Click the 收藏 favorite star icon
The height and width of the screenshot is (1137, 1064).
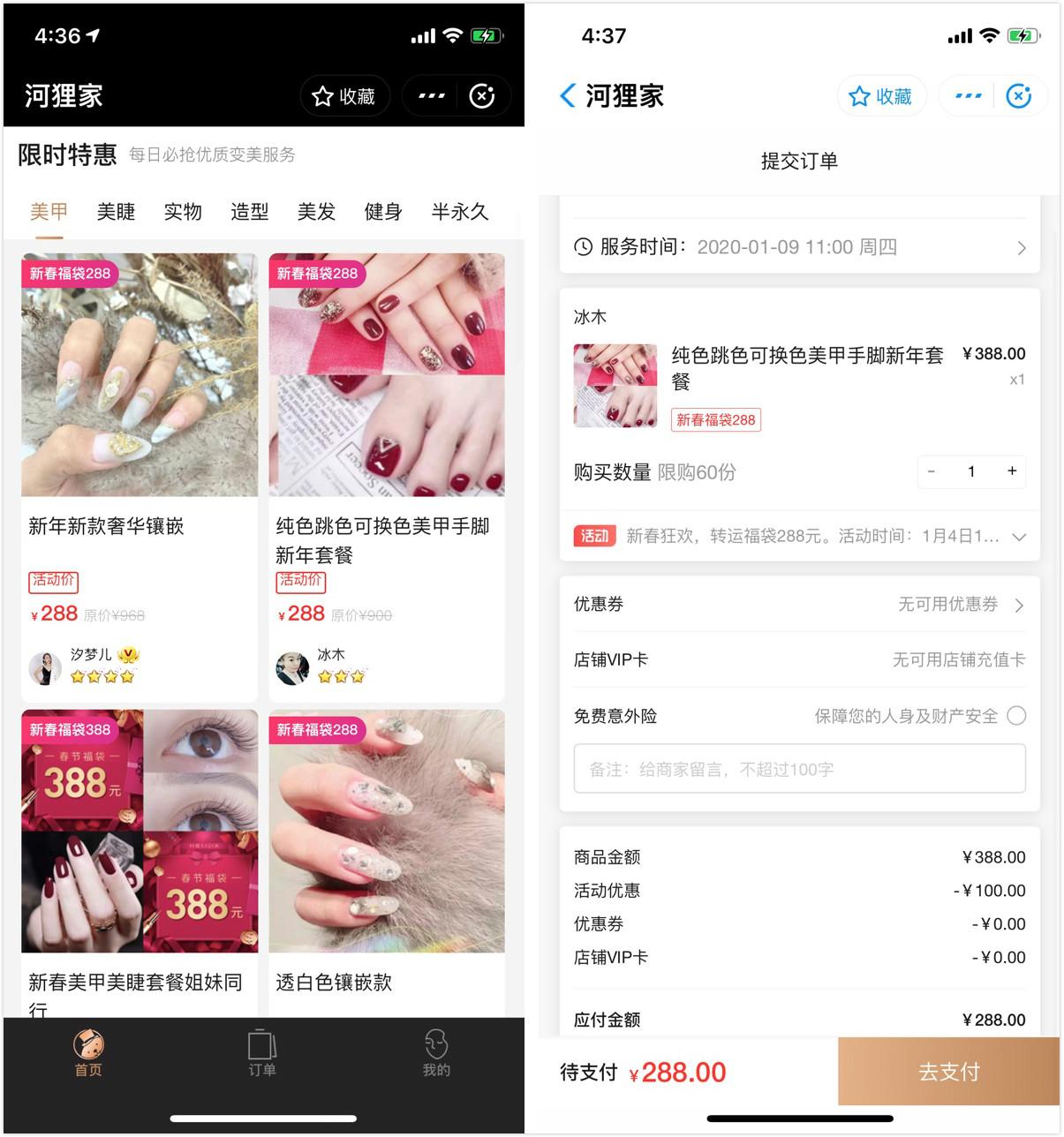(322, 95)
